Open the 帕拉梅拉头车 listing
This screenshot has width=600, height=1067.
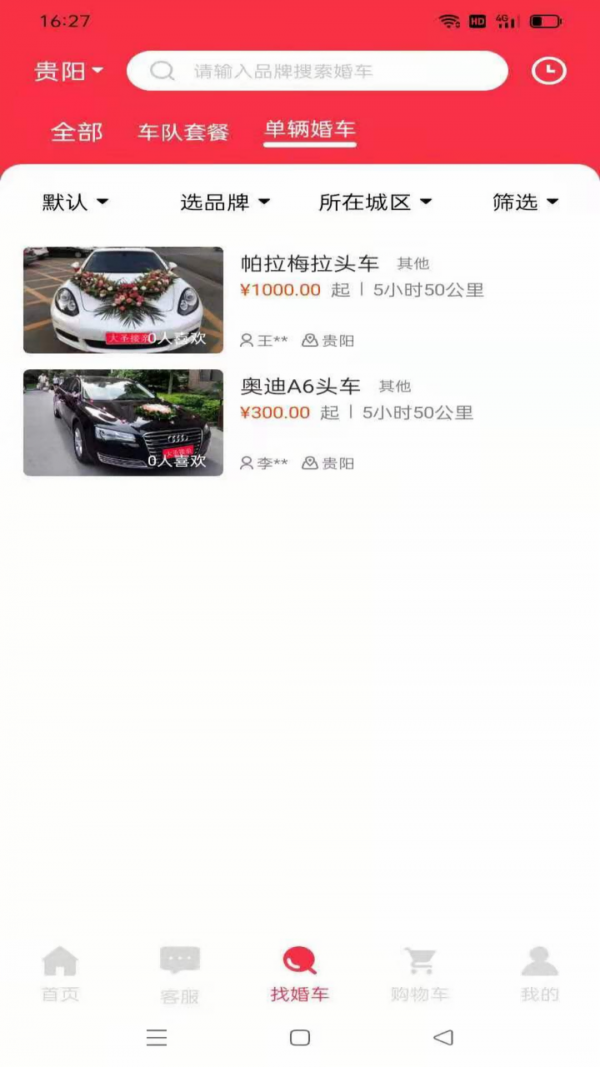tap(310, 264)
